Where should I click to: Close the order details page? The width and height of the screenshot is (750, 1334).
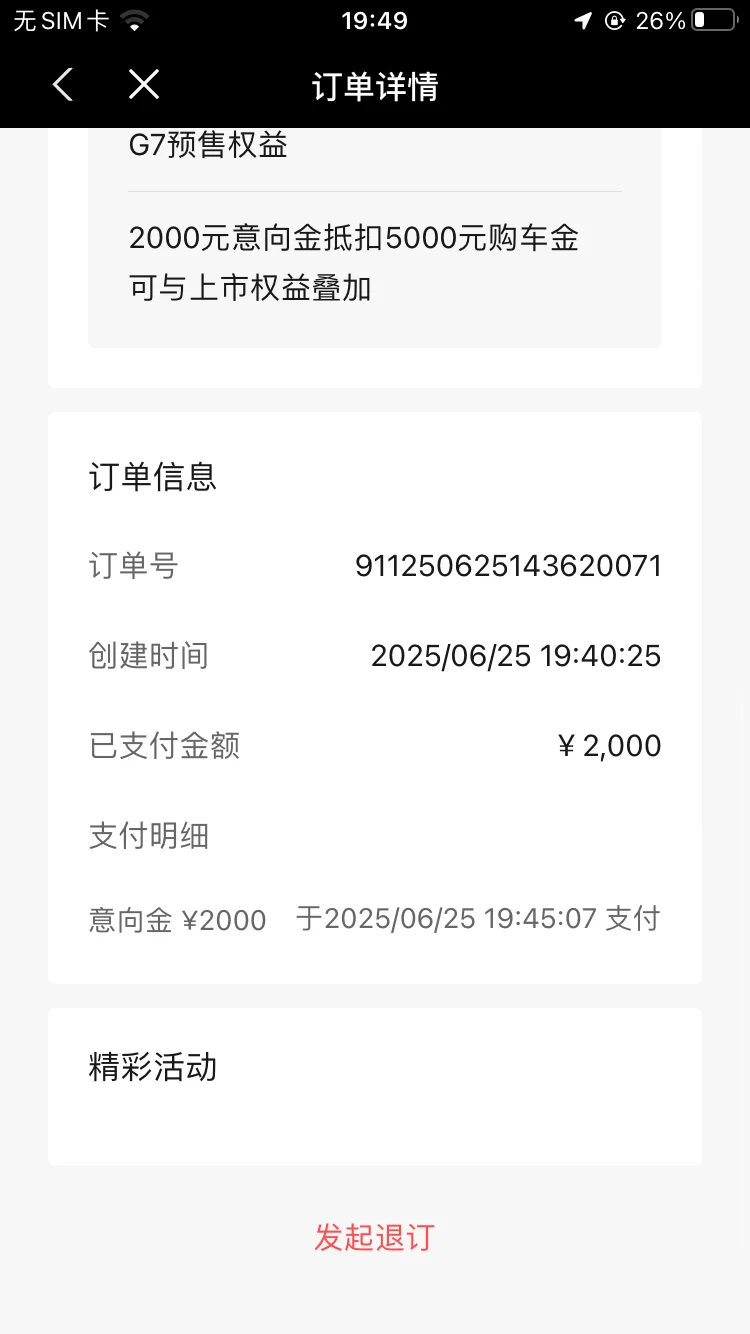(144, 85)
